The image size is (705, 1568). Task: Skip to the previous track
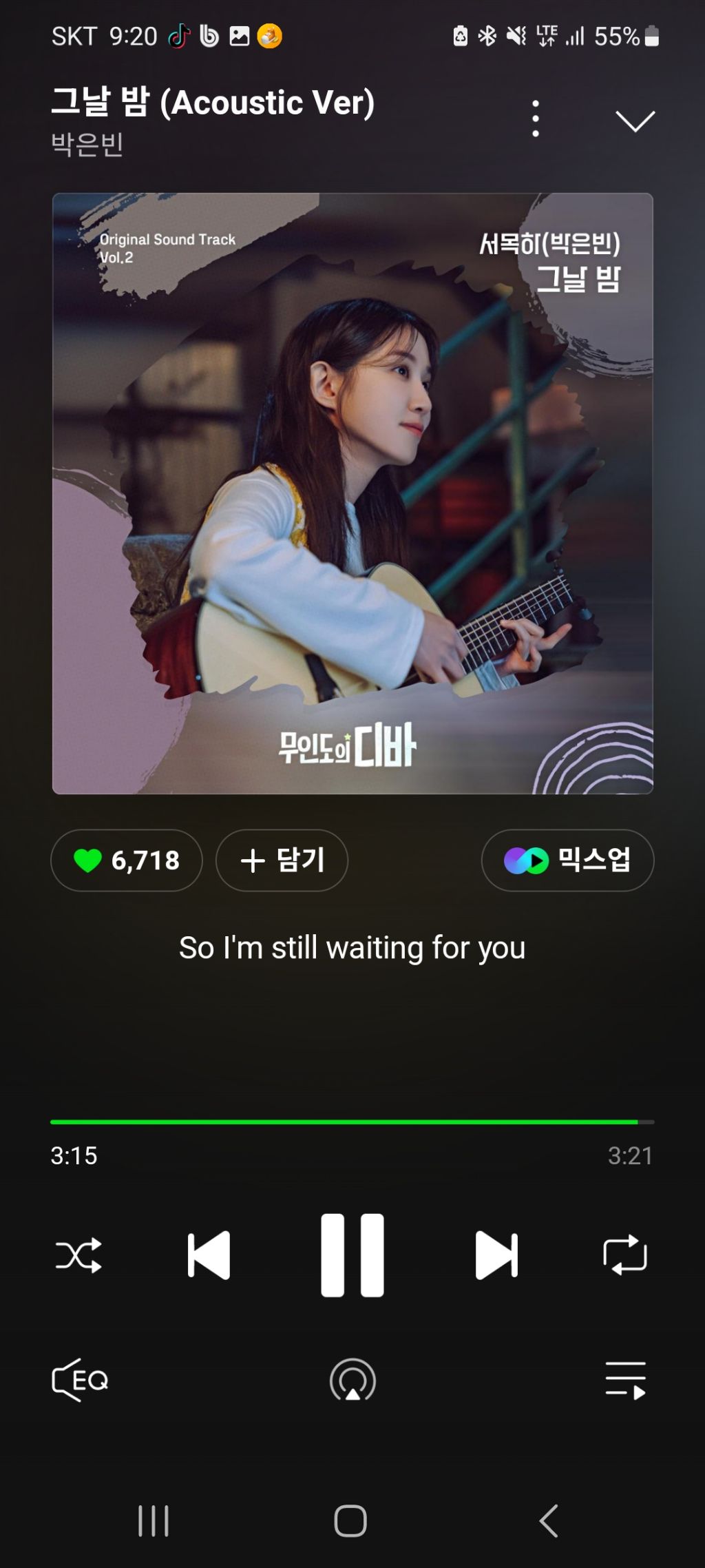coord(209,1255)
